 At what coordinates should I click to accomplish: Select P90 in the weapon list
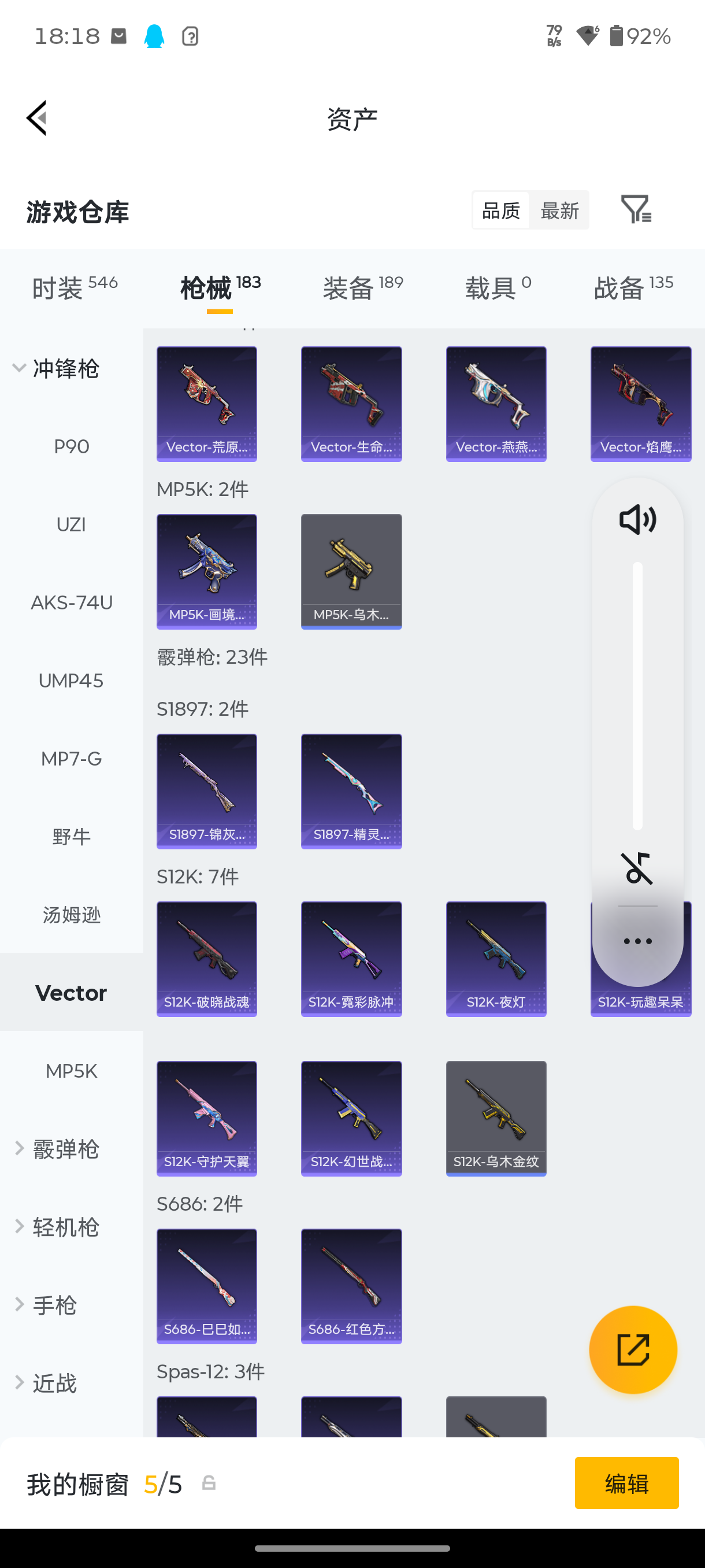pos(72,447)
